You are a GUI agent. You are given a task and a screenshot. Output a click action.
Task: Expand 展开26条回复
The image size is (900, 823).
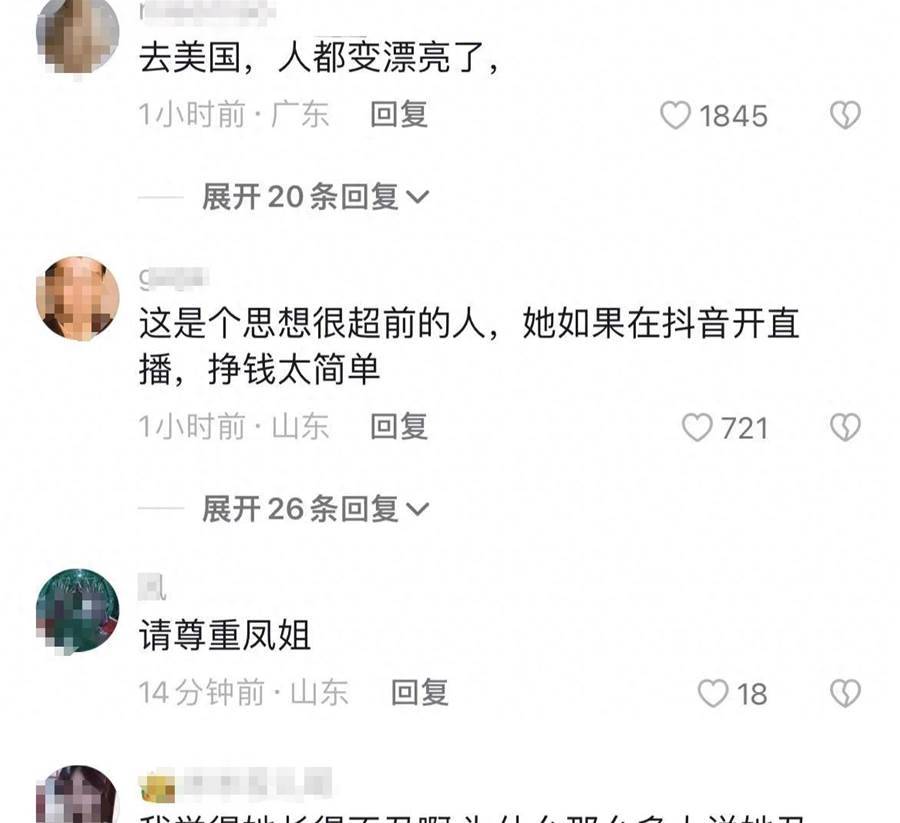click(314, 509)
